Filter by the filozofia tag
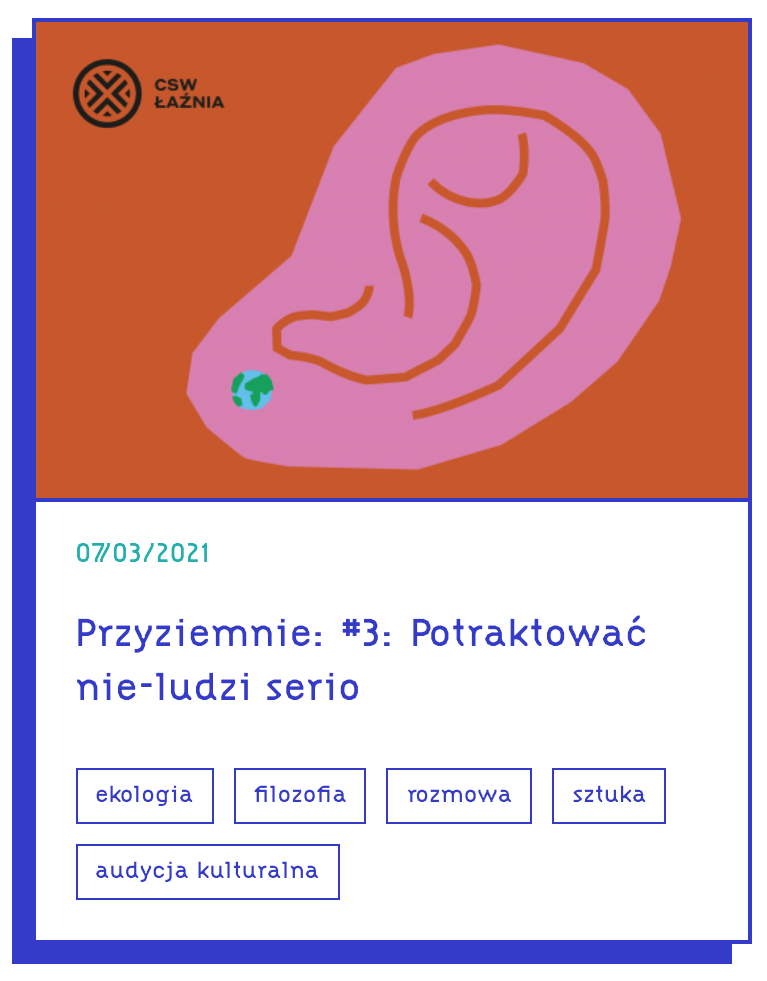Viewport: 767px width, 981px height. [300, 796]
